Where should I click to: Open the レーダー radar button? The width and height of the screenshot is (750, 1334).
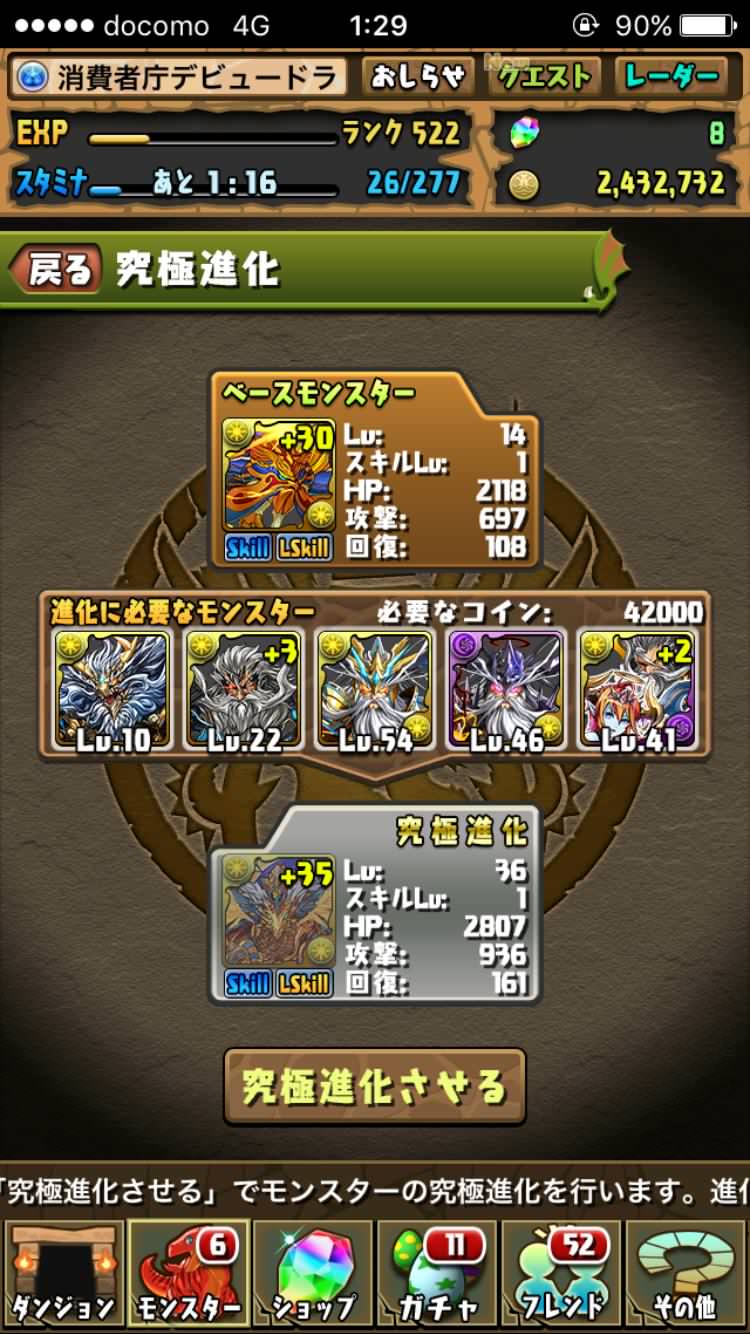pos(672,77)
